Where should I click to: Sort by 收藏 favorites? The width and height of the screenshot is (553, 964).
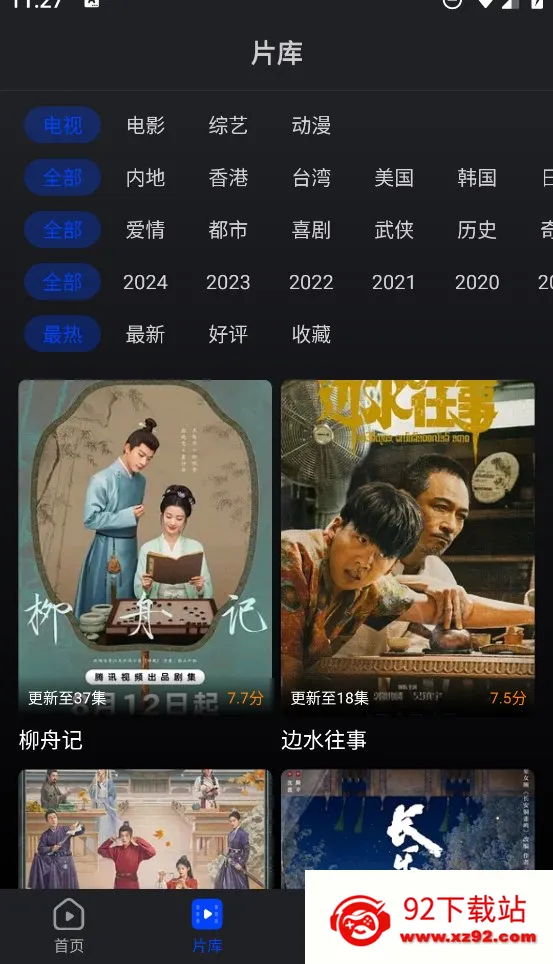[311, 334]
